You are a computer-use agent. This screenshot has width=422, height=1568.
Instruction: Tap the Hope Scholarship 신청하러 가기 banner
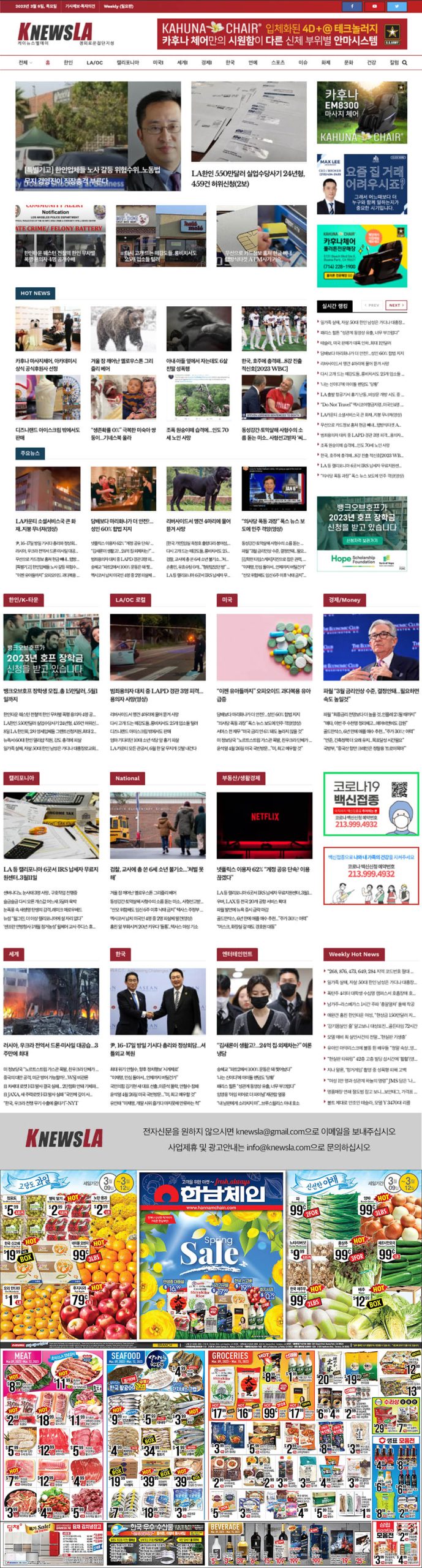pos(361,541)
